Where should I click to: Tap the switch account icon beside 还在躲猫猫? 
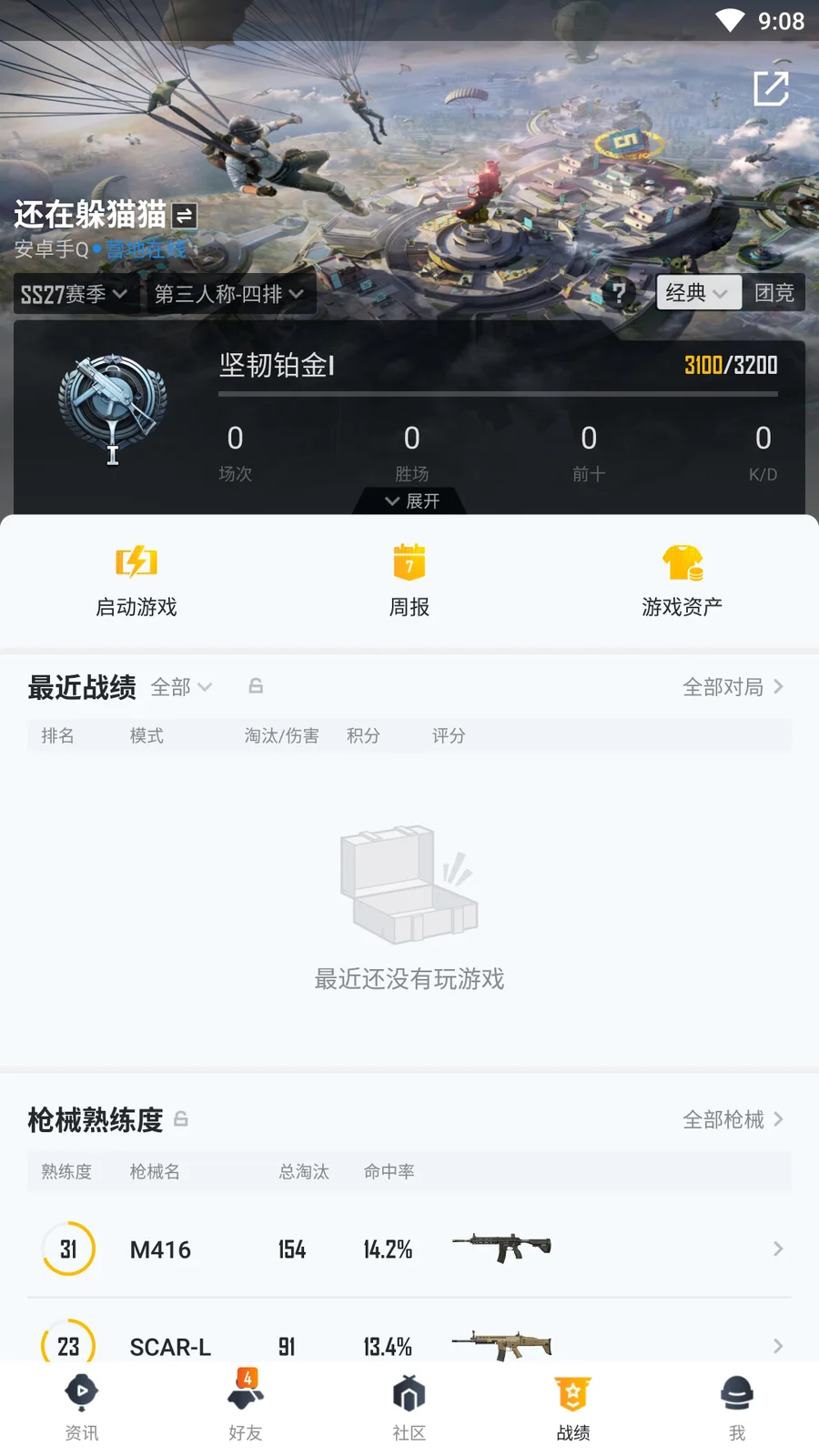pyautogui.click(x=185, y=216)
